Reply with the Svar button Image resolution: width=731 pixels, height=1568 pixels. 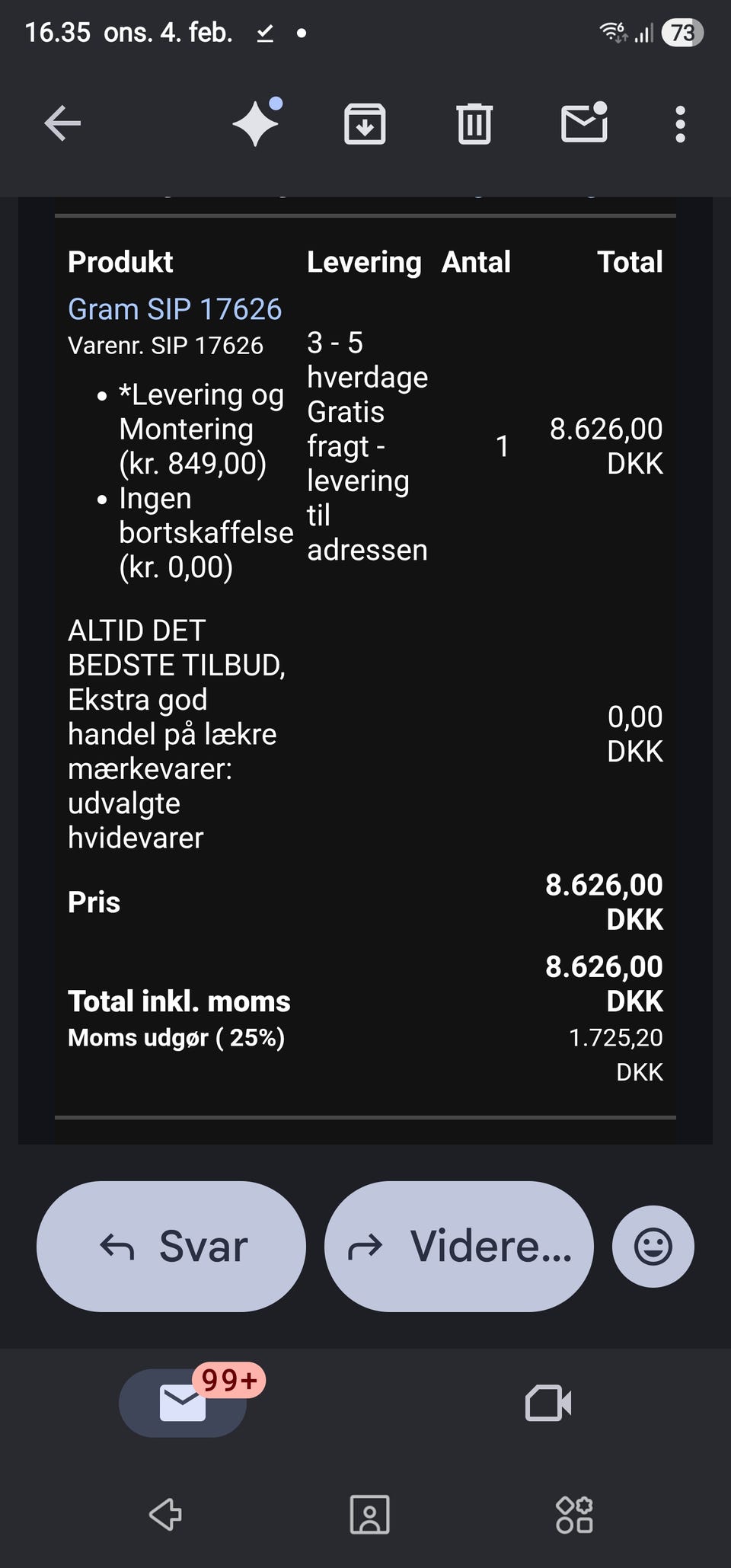tap(171, 1247)
